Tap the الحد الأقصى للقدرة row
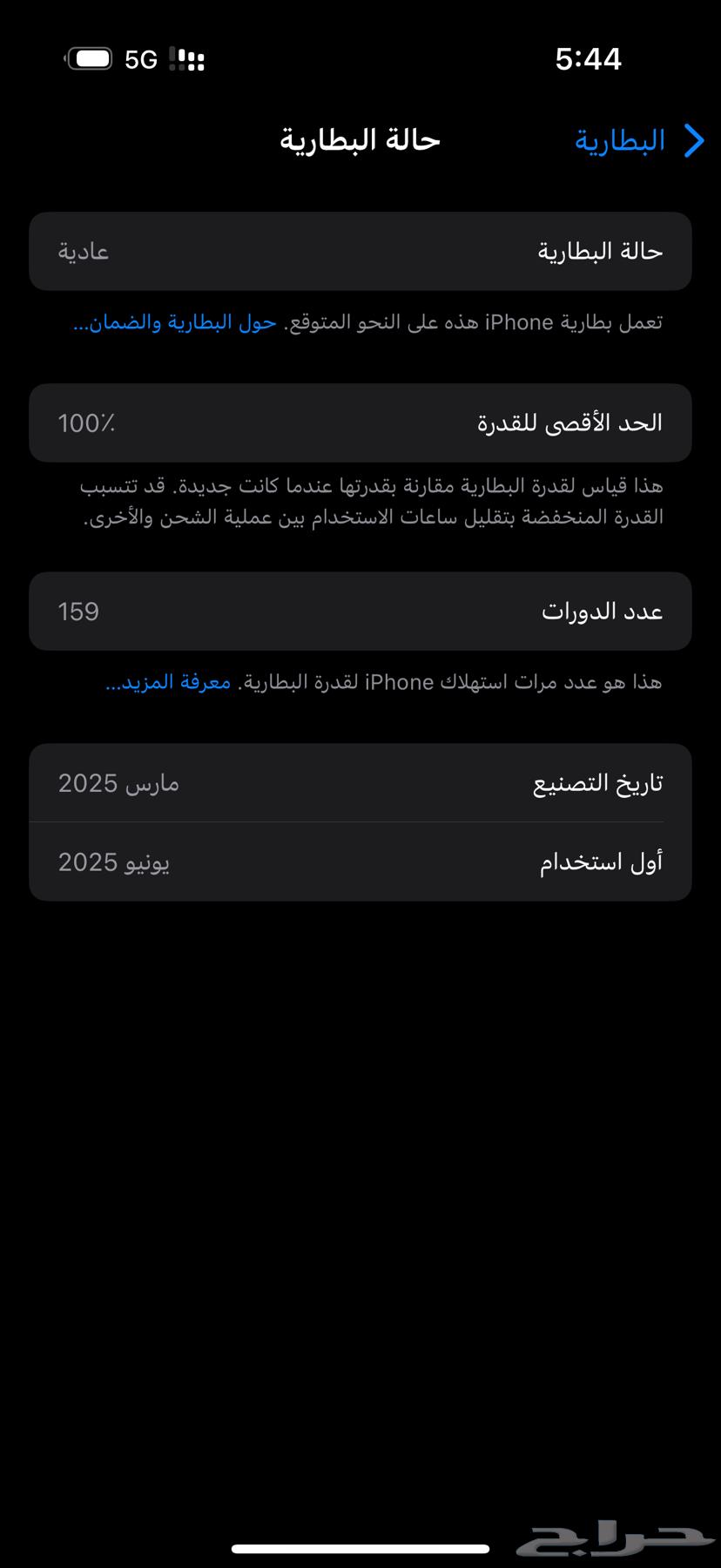 point(360,422)
